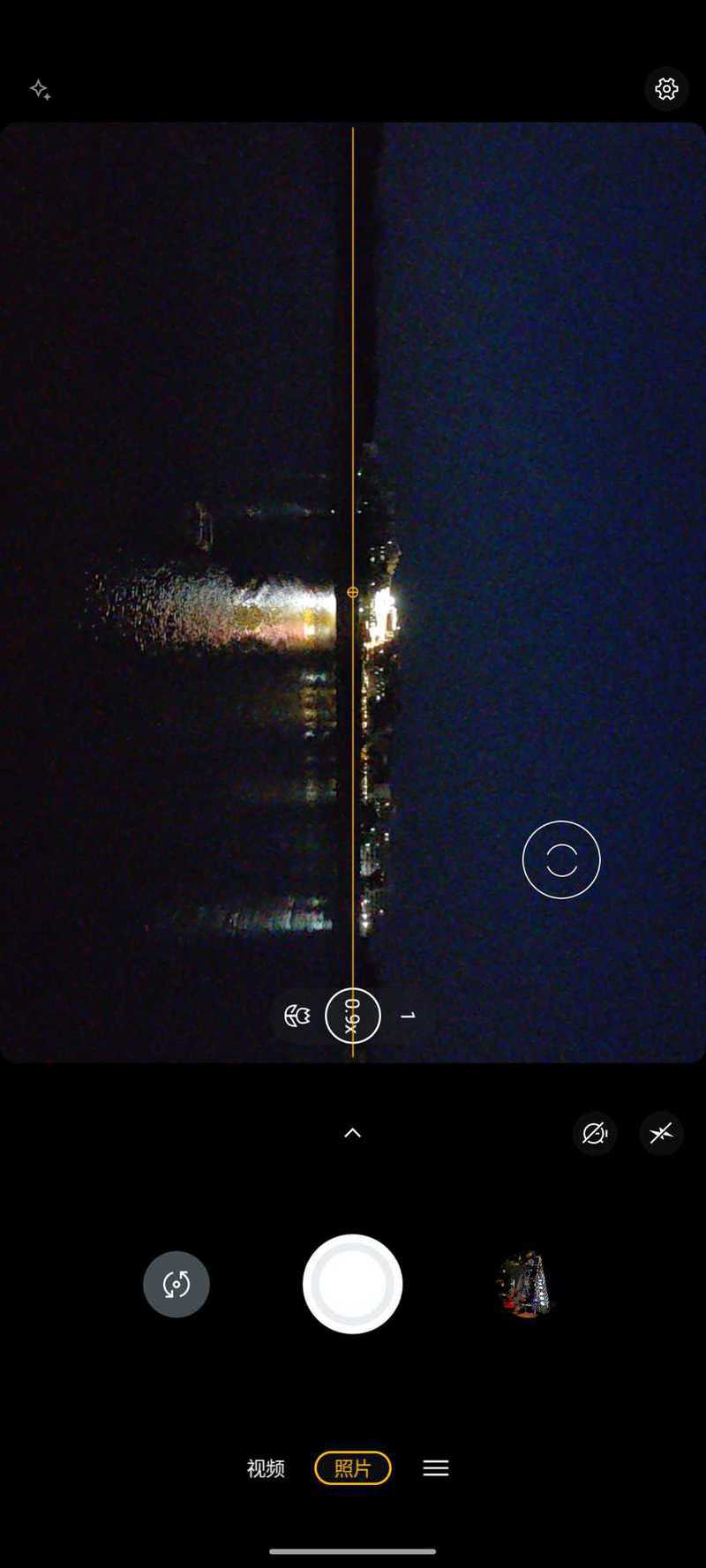Enable macro mode flower icon
This screenshot has height=1568, width=706.
[297, 1016]
